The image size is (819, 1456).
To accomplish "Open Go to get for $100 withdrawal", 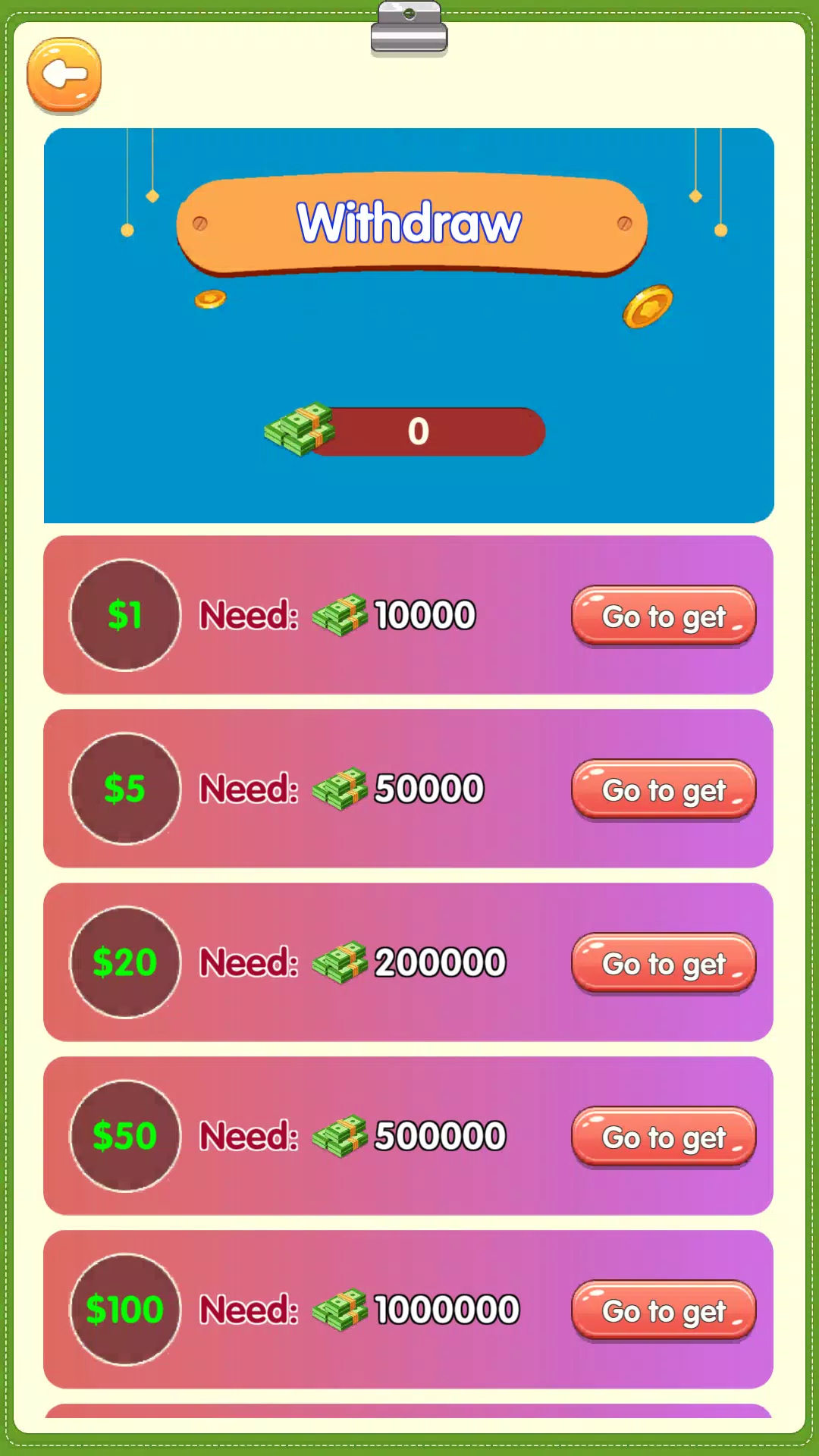I will point(664,1311).
